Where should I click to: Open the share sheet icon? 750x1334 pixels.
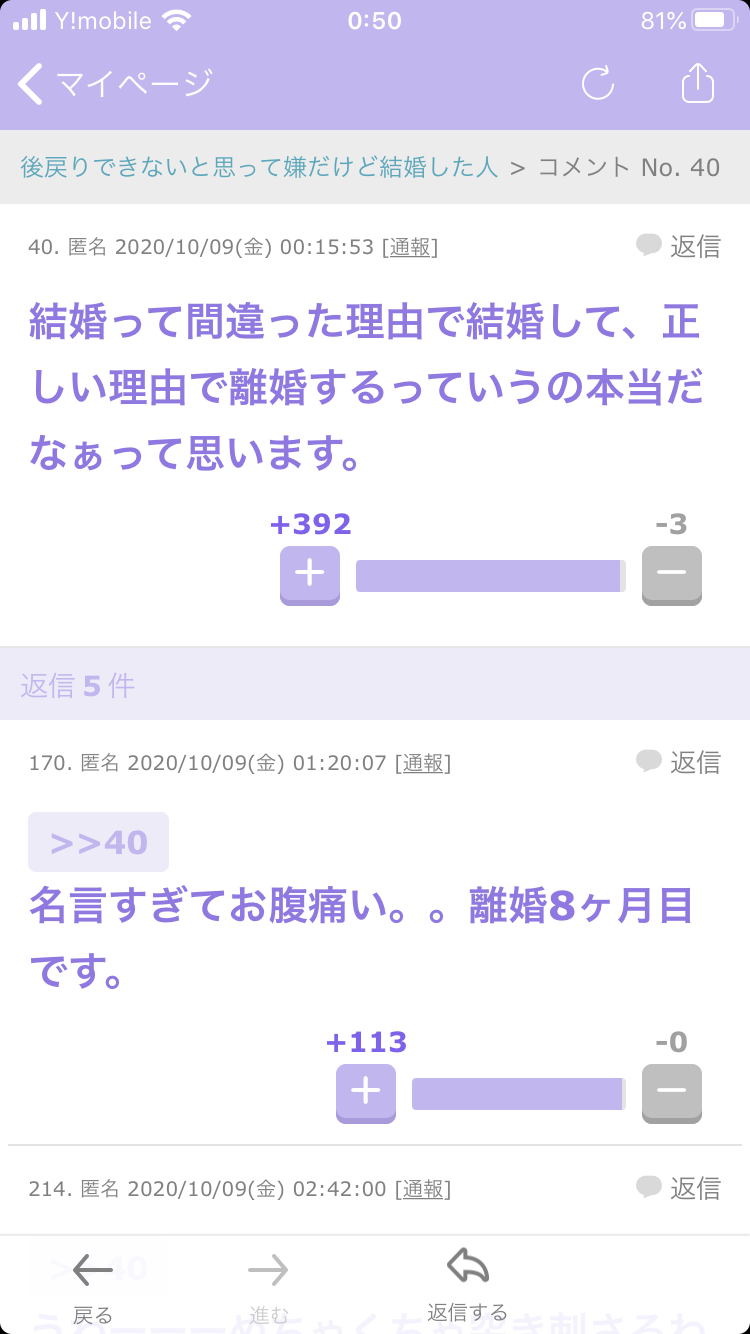698,83
